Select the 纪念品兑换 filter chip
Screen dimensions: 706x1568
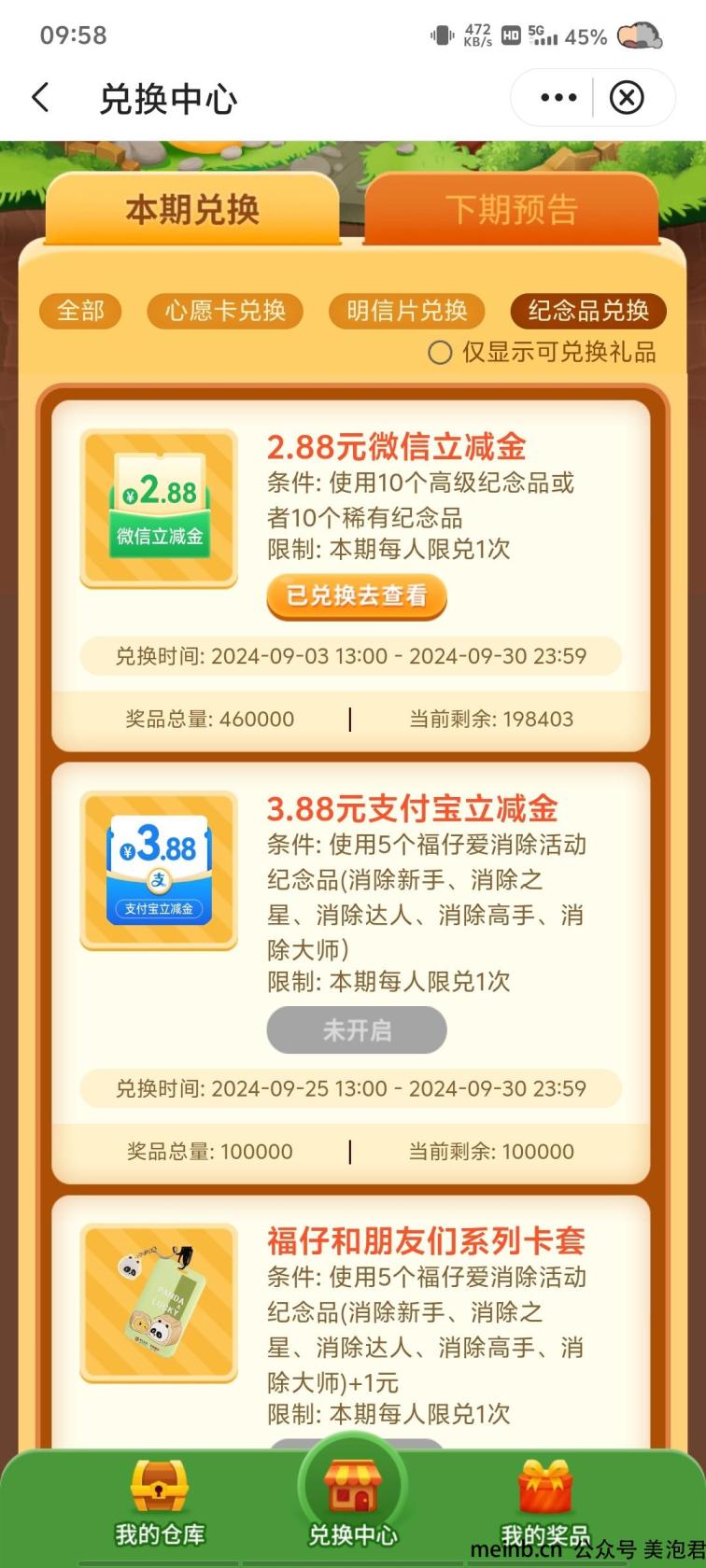click(587, 311)
